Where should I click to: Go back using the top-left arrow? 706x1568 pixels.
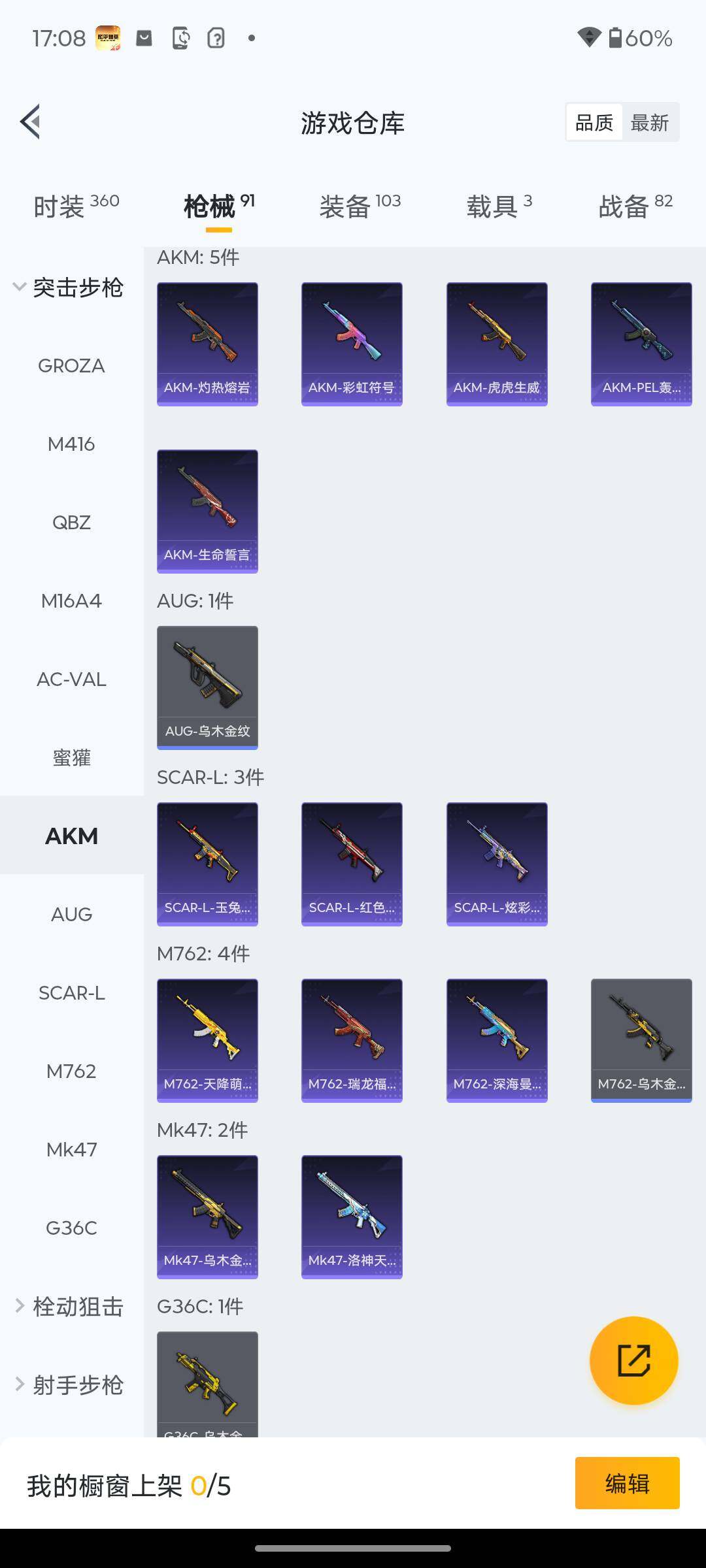(x=31, y=122)
